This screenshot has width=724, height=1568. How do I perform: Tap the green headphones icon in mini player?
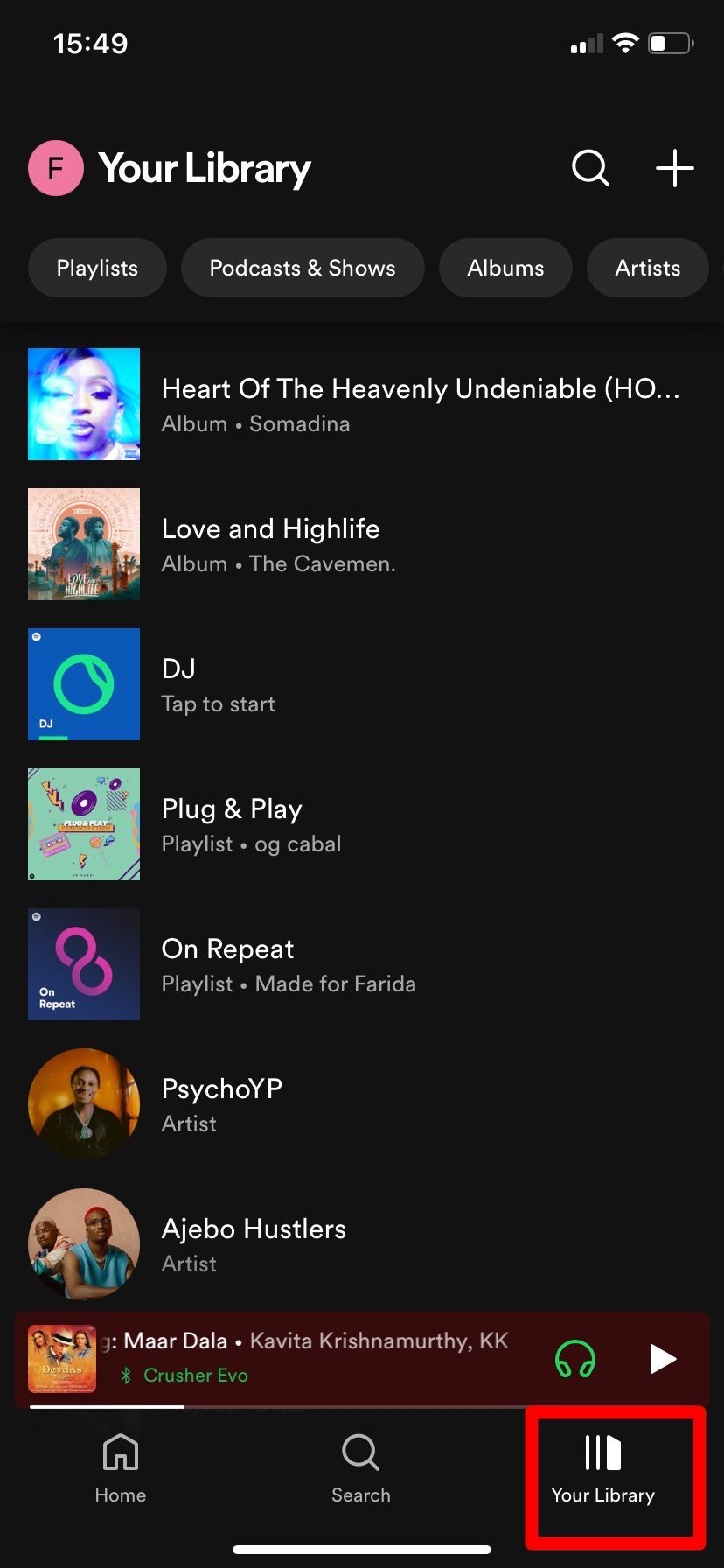(574, 1359)
